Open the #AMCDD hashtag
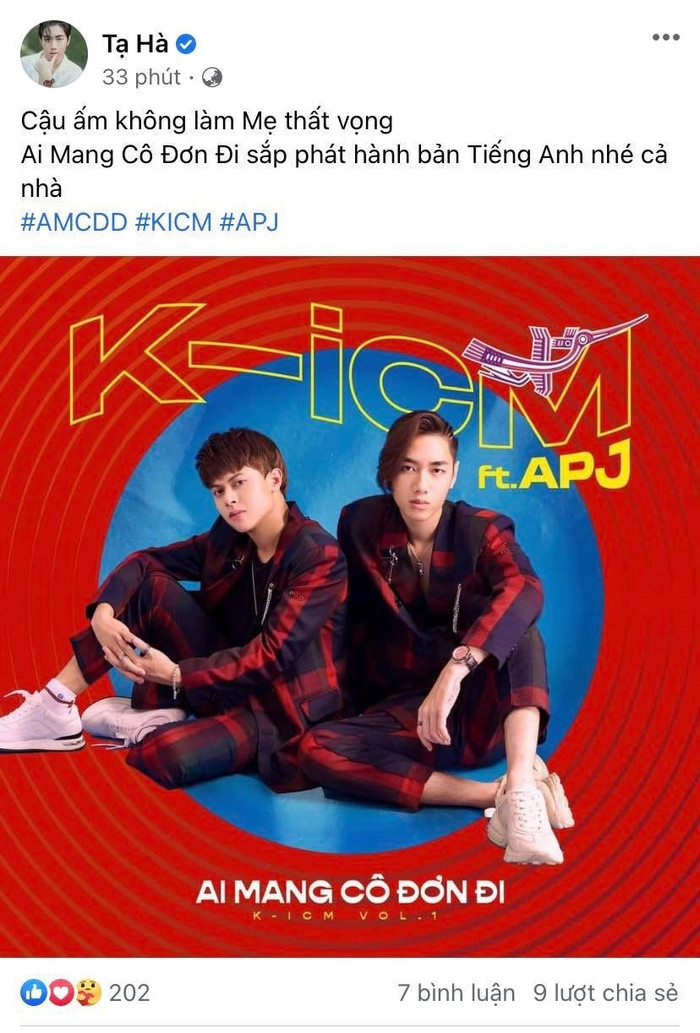 coord(74,221)
